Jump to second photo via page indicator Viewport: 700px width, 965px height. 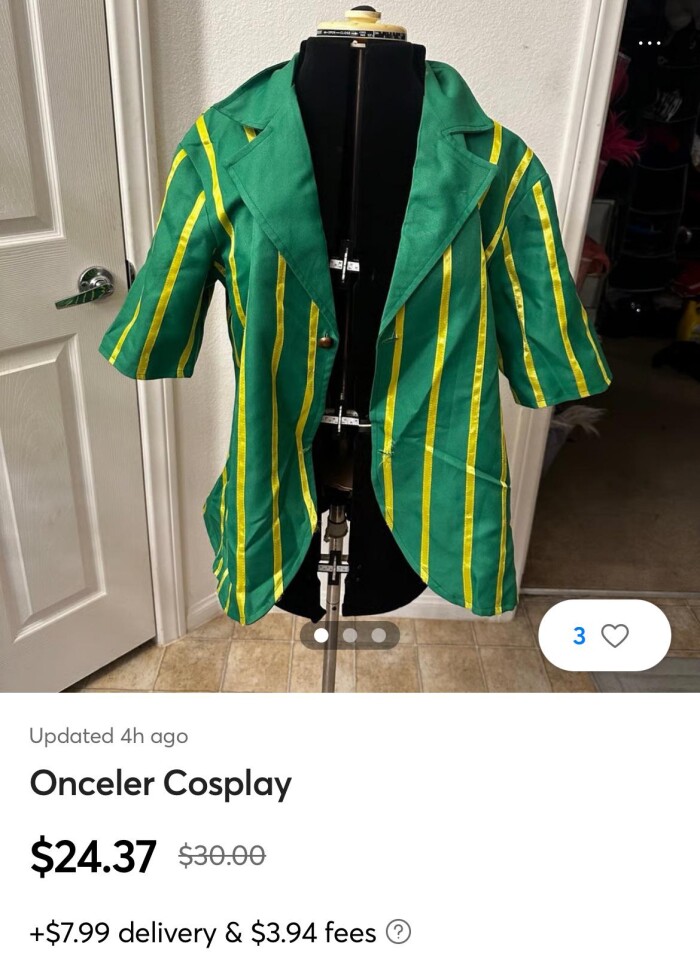pos(350,634)
